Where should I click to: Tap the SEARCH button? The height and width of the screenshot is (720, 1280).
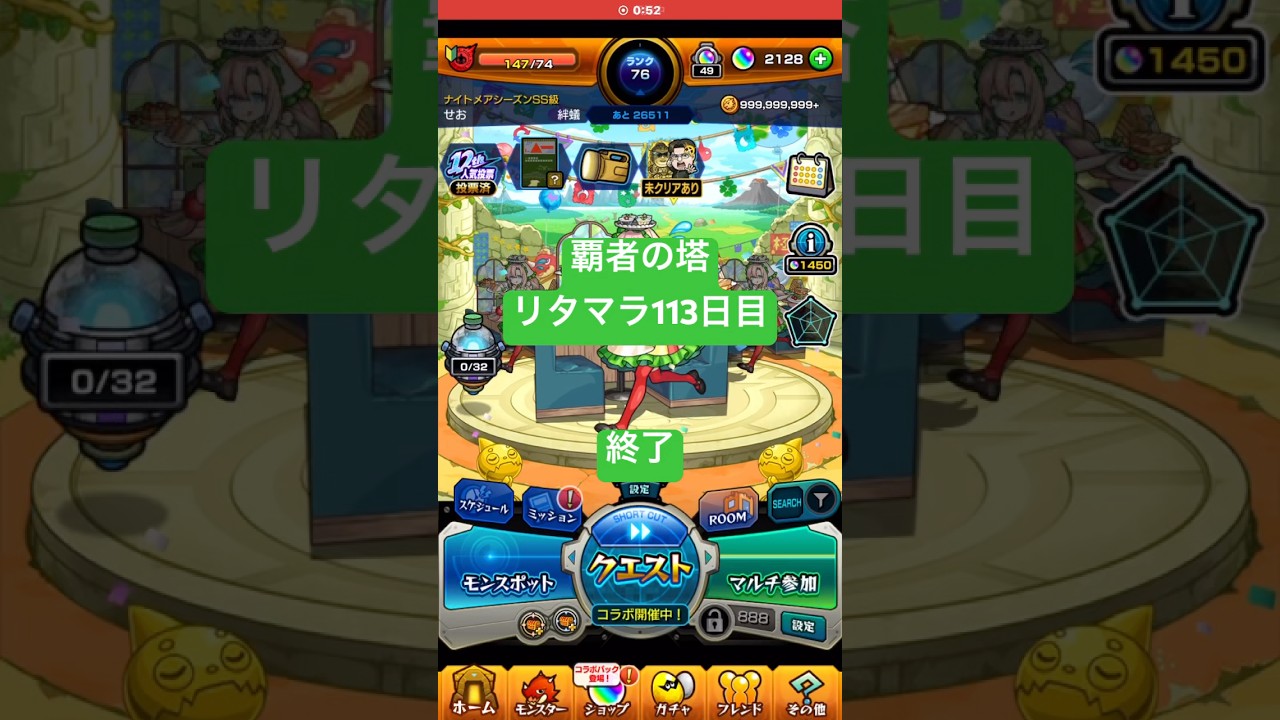(786, 503)
